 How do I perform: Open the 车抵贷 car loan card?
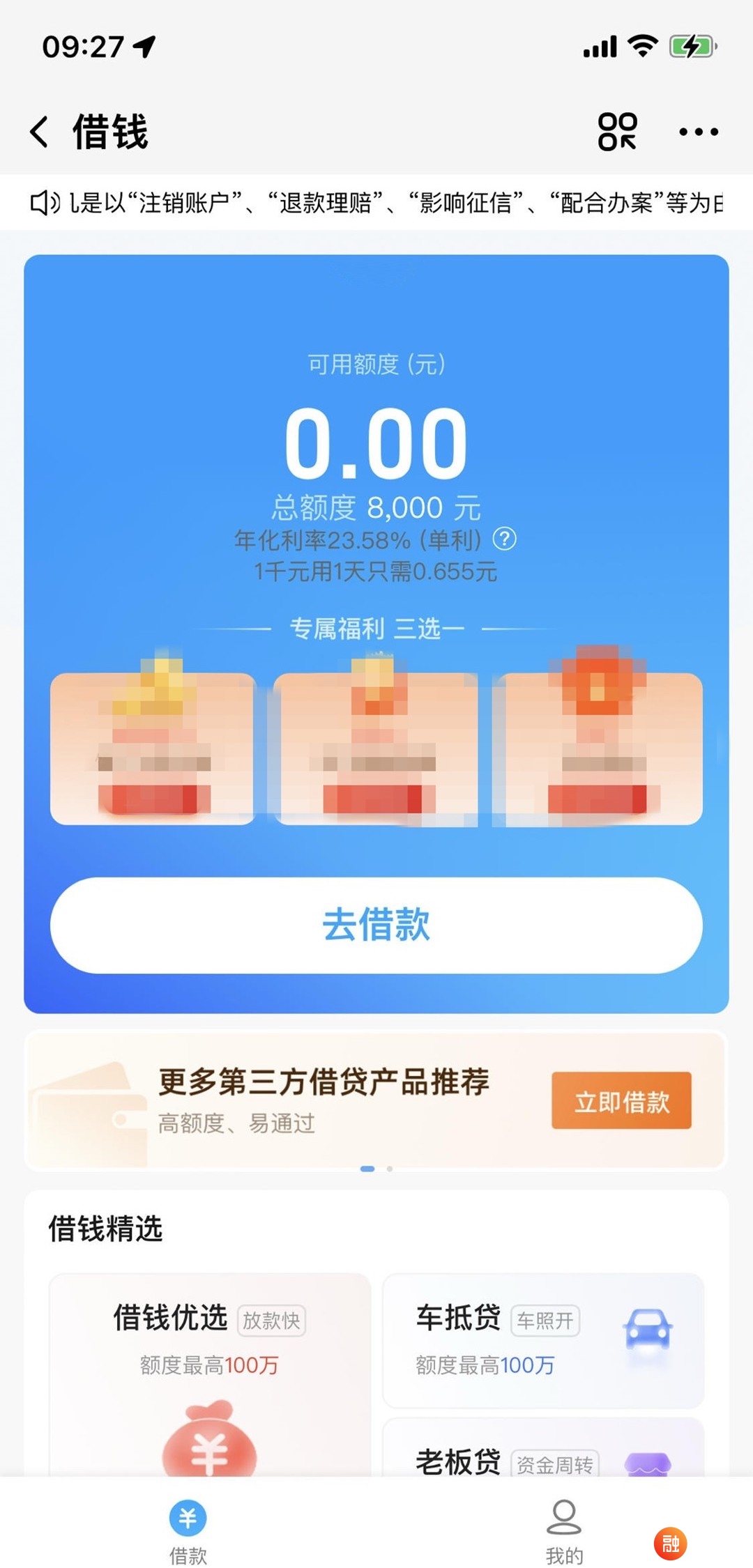point(542,1339)
